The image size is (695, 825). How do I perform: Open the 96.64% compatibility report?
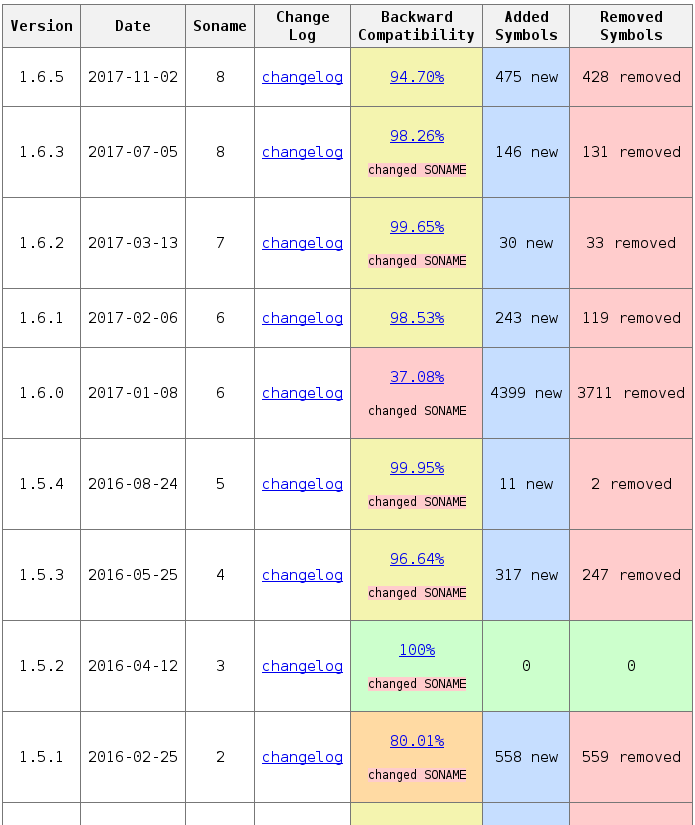[416, 559]
